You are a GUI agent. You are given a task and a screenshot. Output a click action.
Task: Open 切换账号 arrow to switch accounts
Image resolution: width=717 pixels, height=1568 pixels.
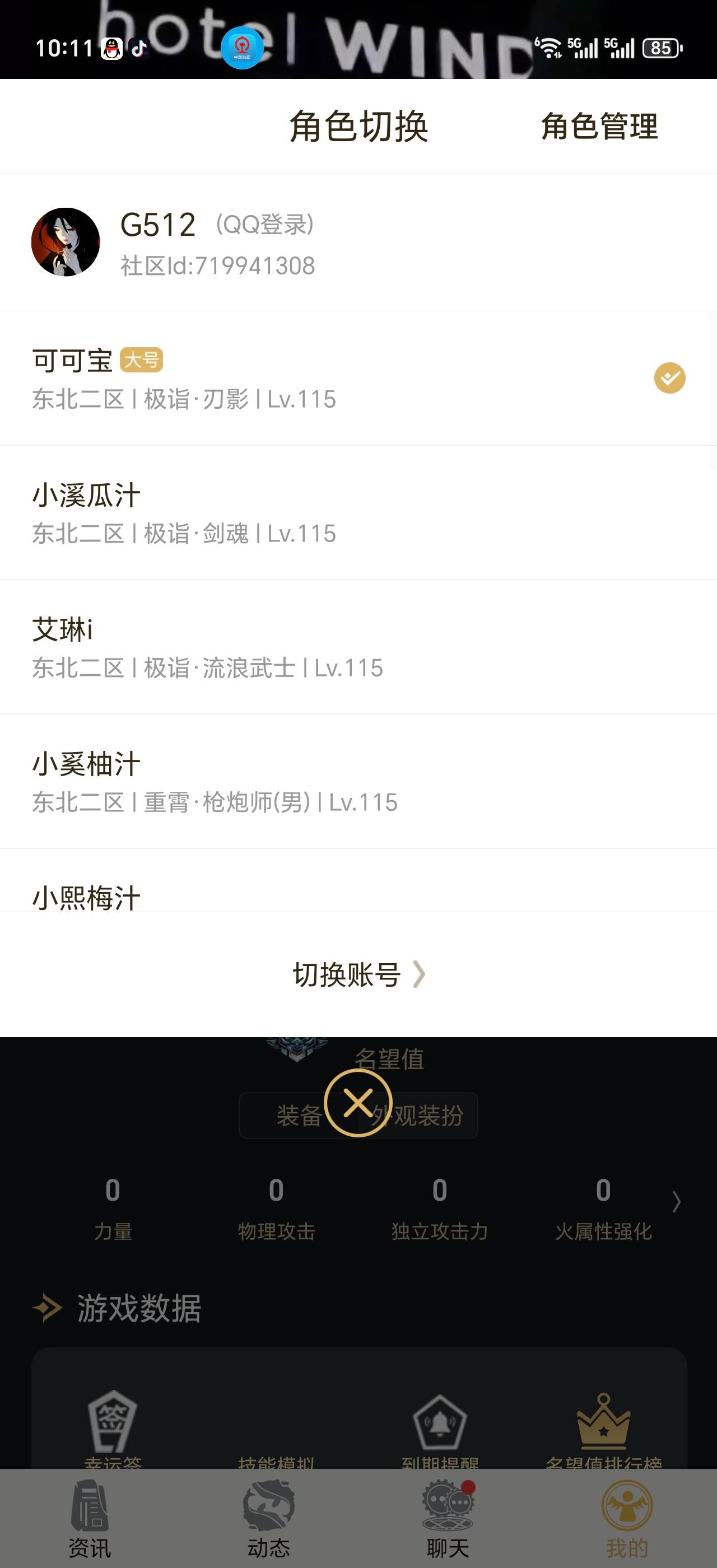point(358,975)
